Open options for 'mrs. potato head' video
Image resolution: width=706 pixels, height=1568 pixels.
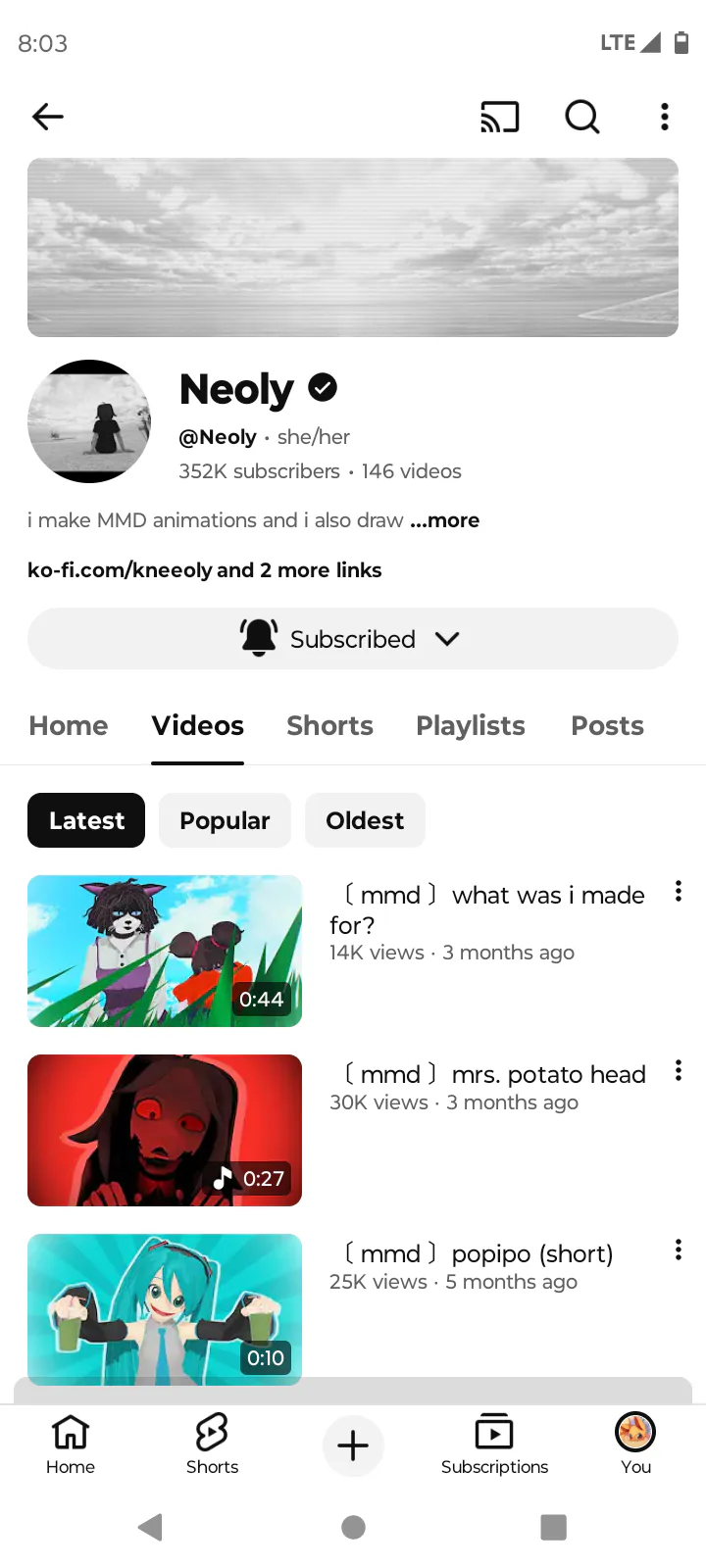click(678, 1071)
